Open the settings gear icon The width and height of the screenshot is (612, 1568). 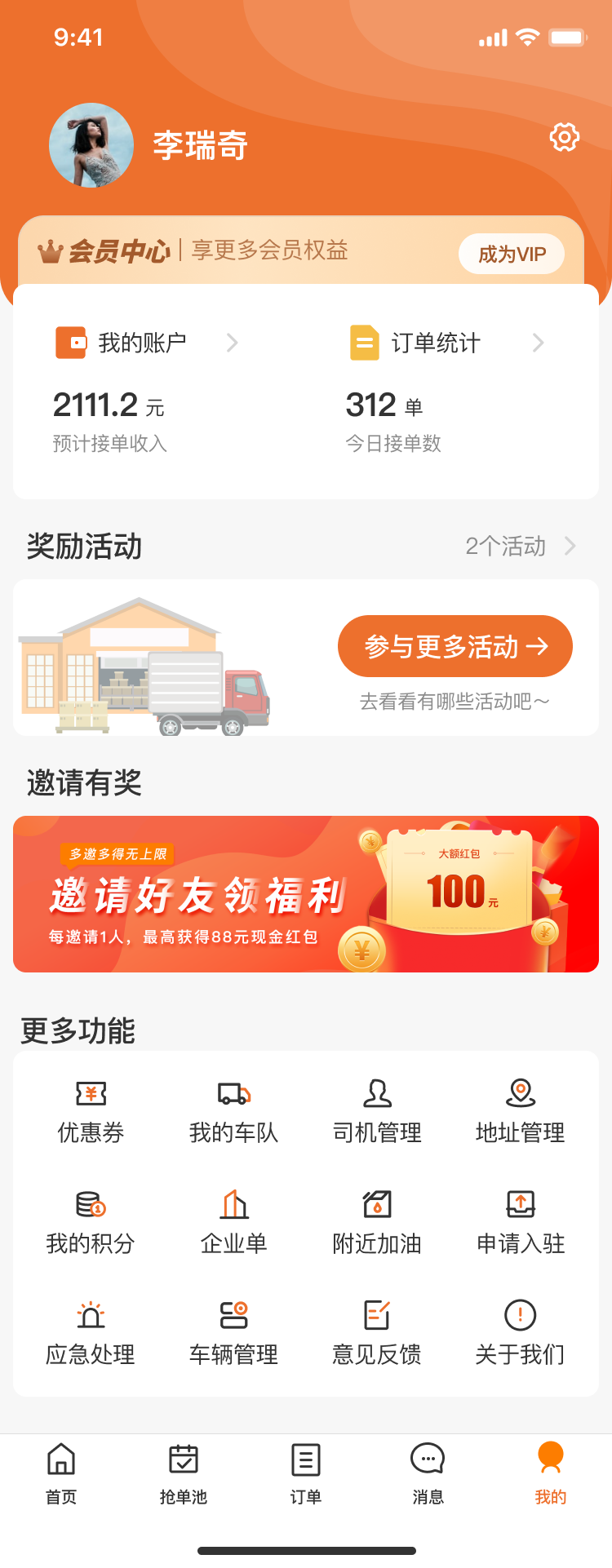point(564,137)
